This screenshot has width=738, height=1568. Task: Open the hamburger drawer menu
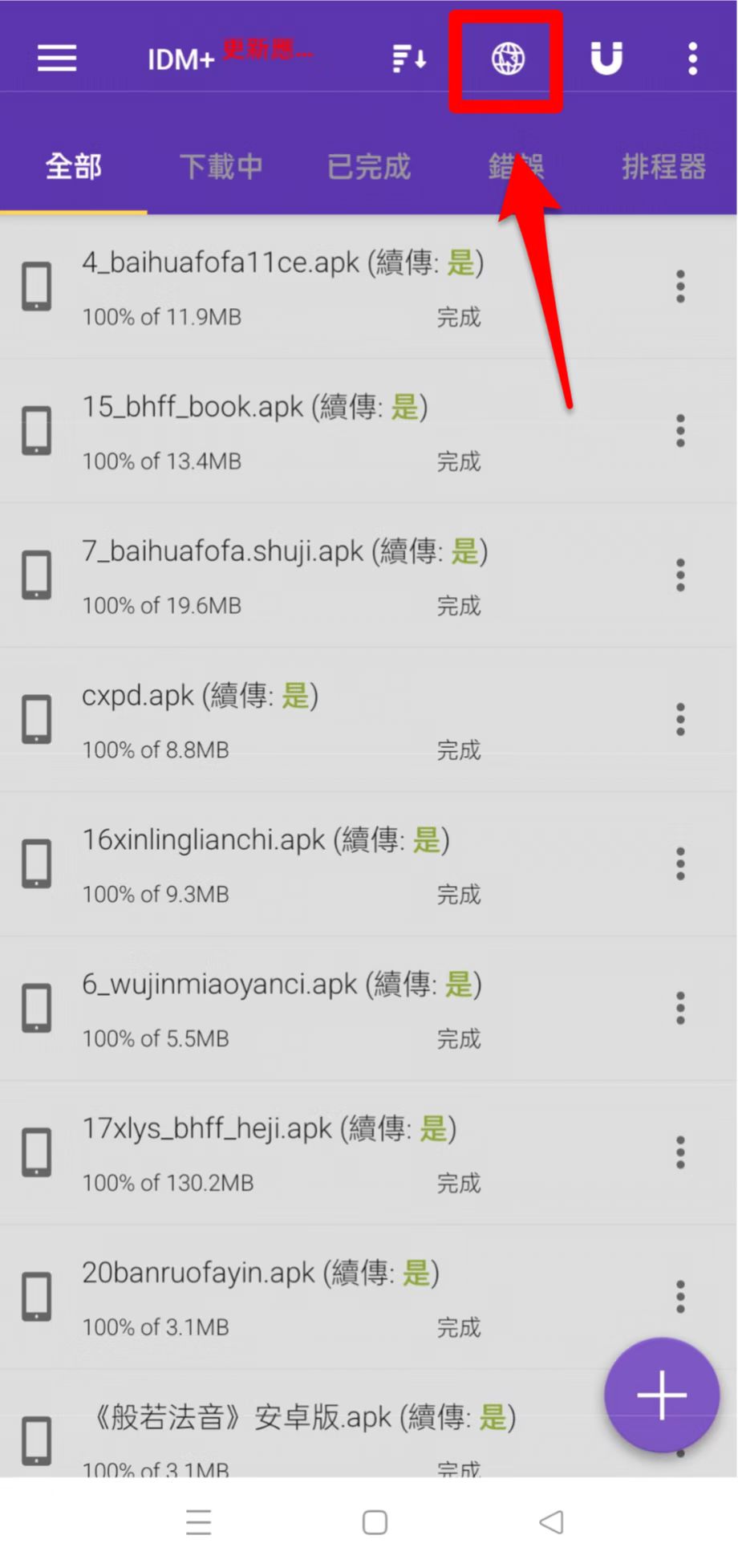(x=57, y=59)
